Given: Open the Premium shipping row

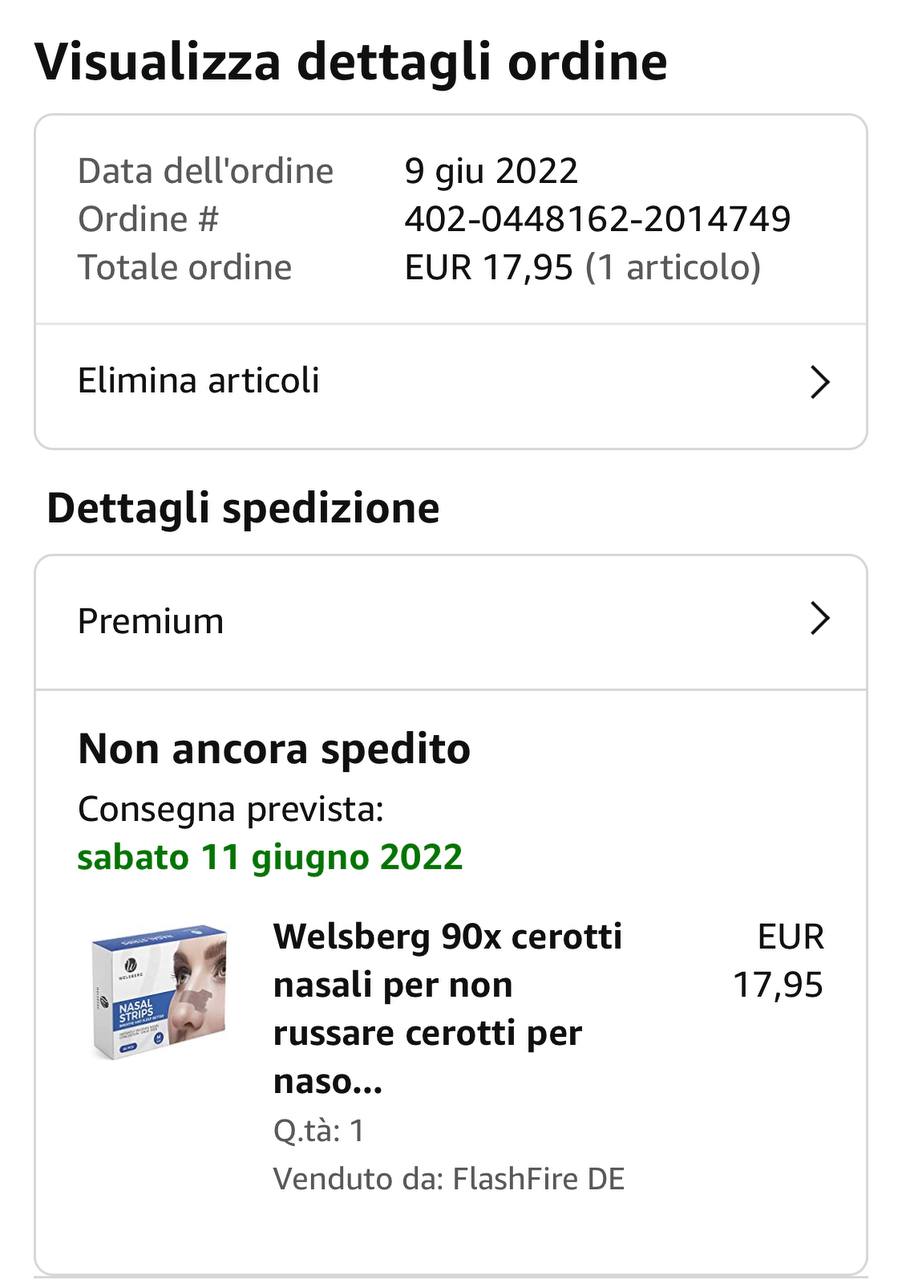Looking at the screenshot, I should coord(451,621).
